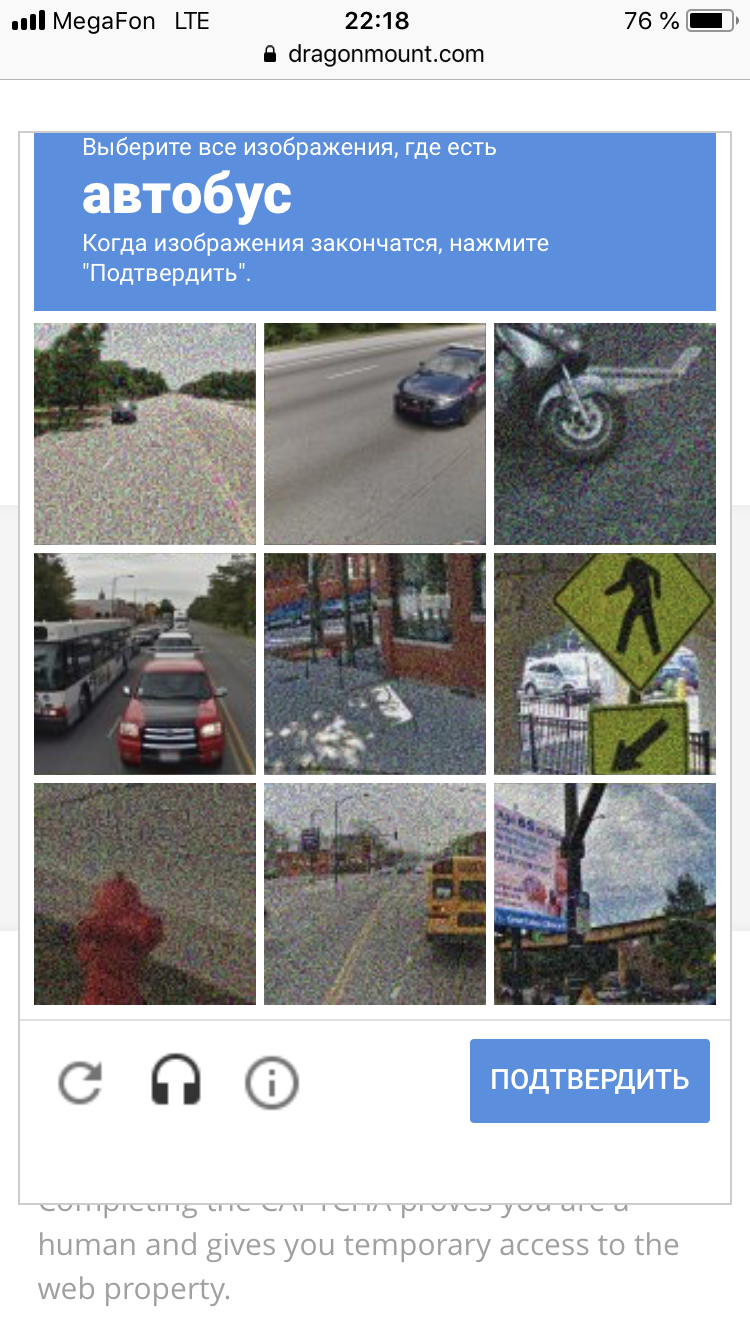Screen dimensions: 750x1334
Task: Select the tile with the motorcycle wheel
Action: click(605, 434)
